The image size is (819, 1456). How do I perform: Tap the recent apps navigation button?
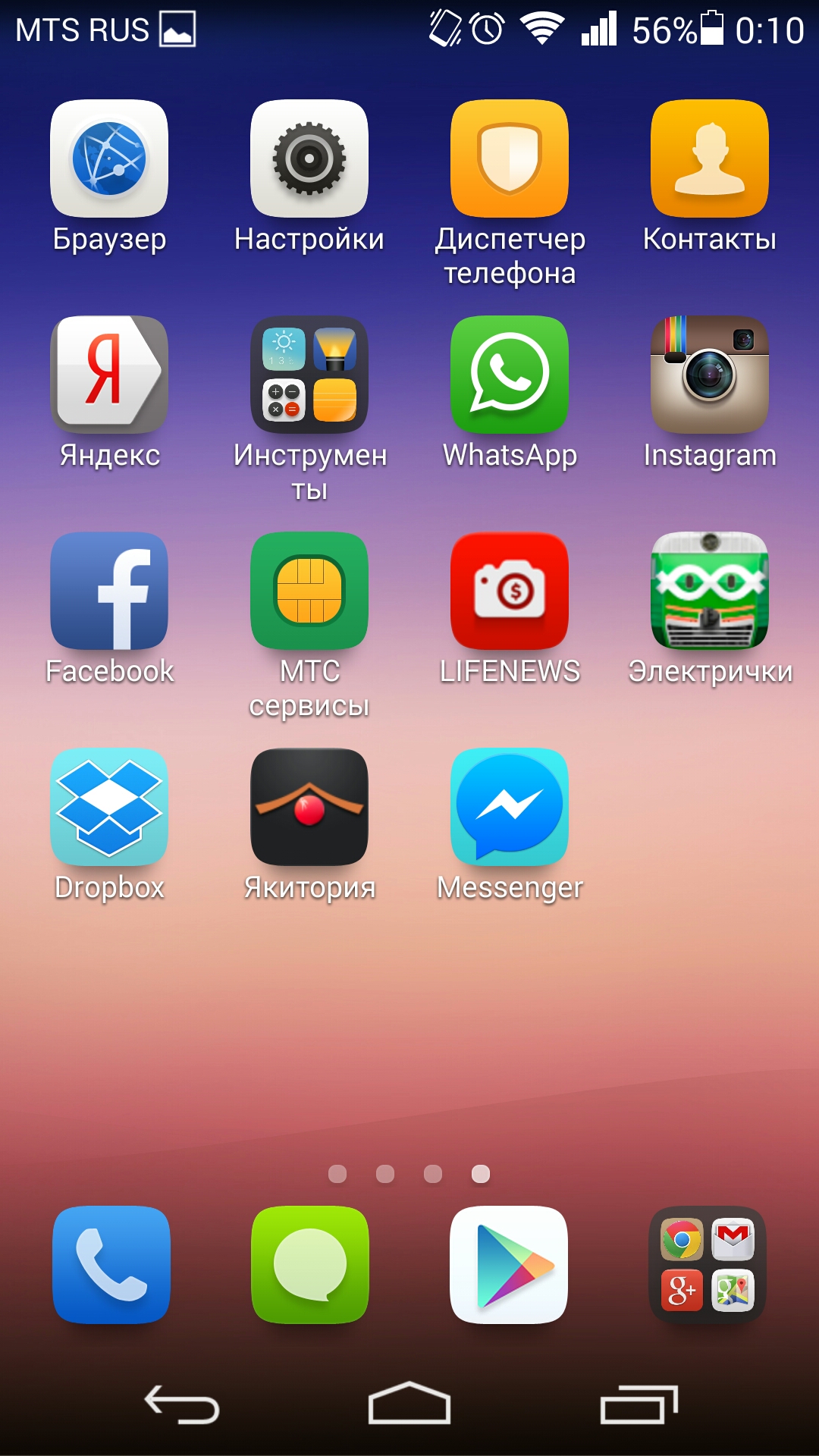point(639,1405)
